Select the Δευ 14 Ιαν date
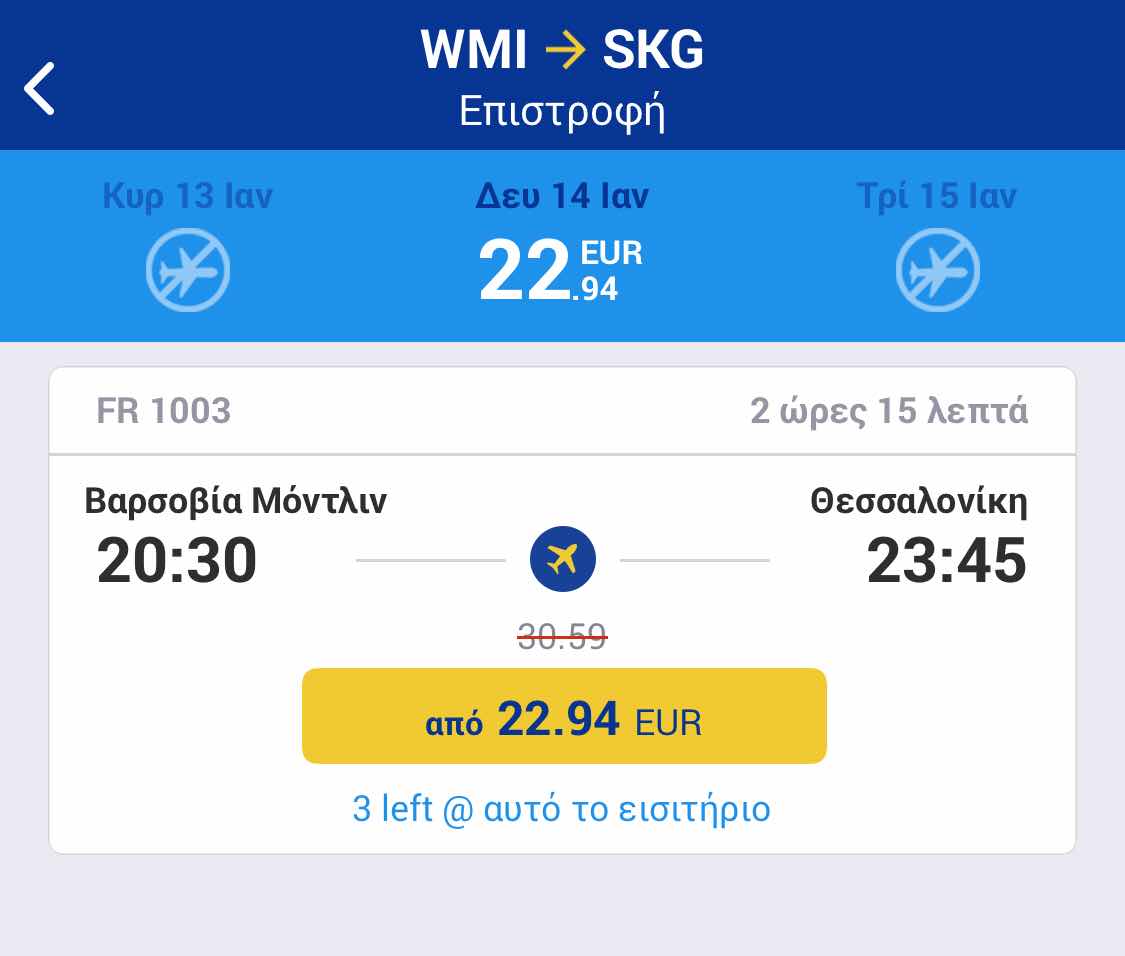Screen dimensions: 1125x956 pyautogui.click(x=562, y=245)
